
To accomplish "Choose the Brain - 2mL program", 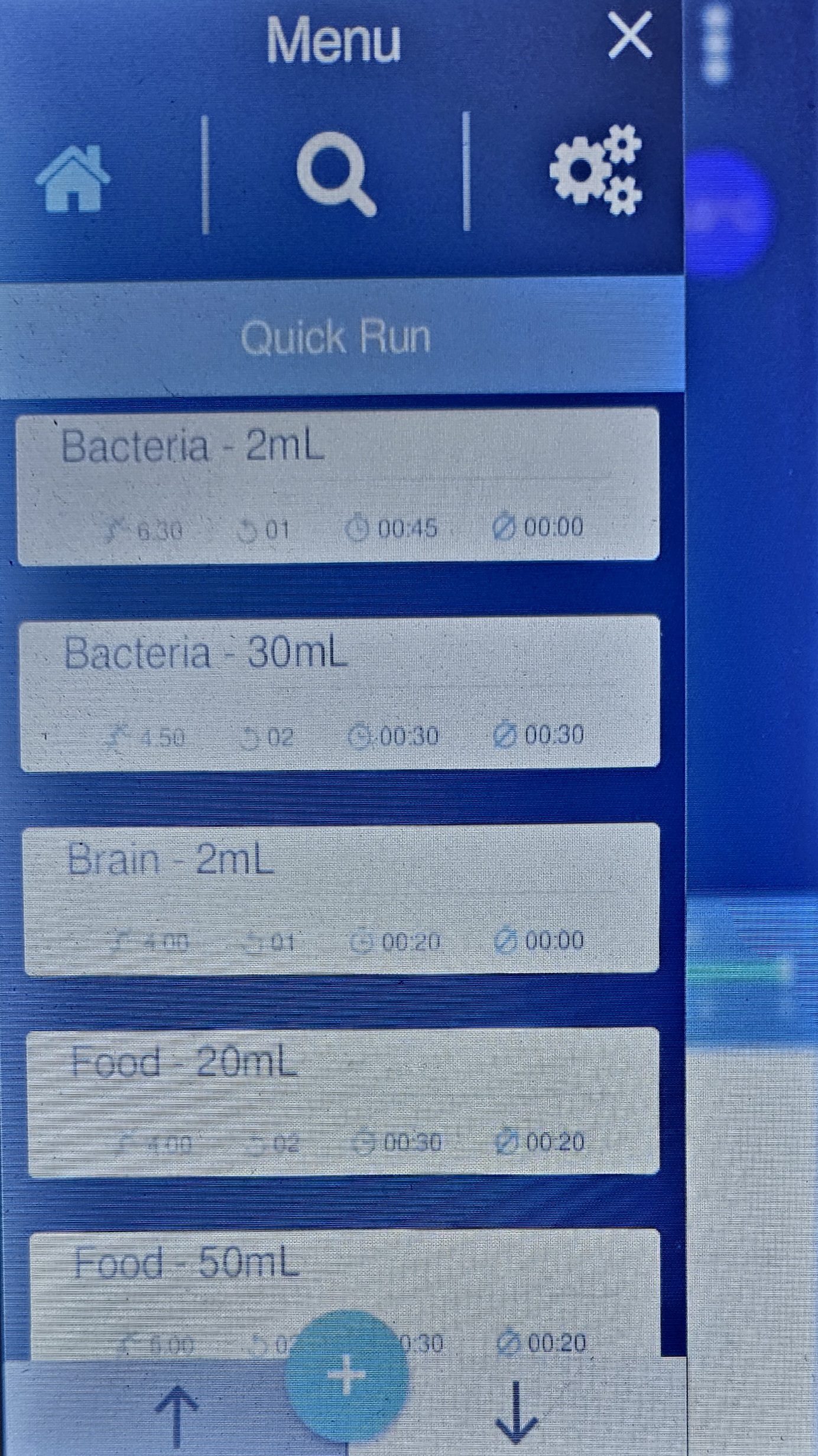I will tap(342, 898).
